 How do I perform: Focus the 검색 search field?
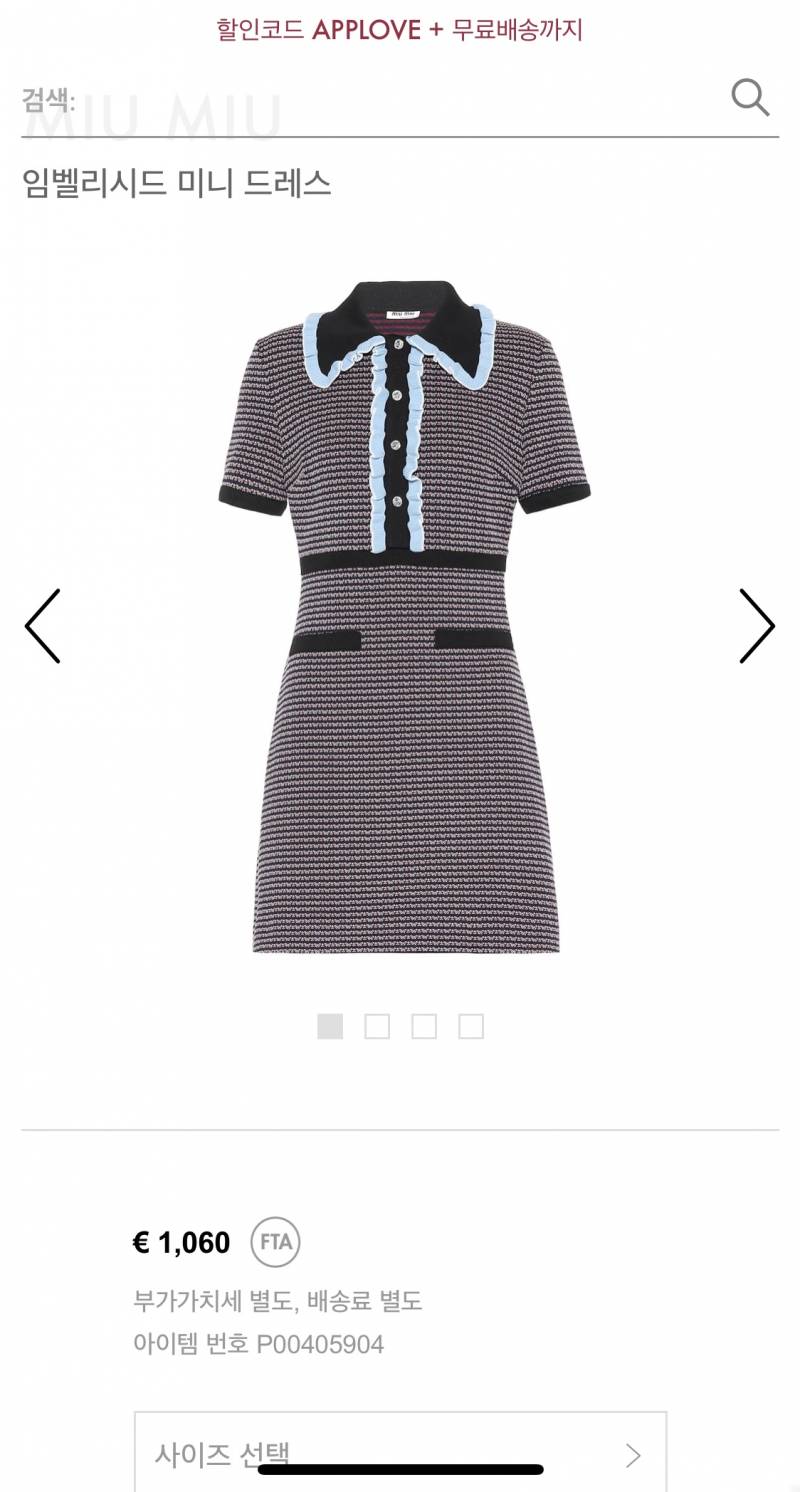tap(370, 100)
